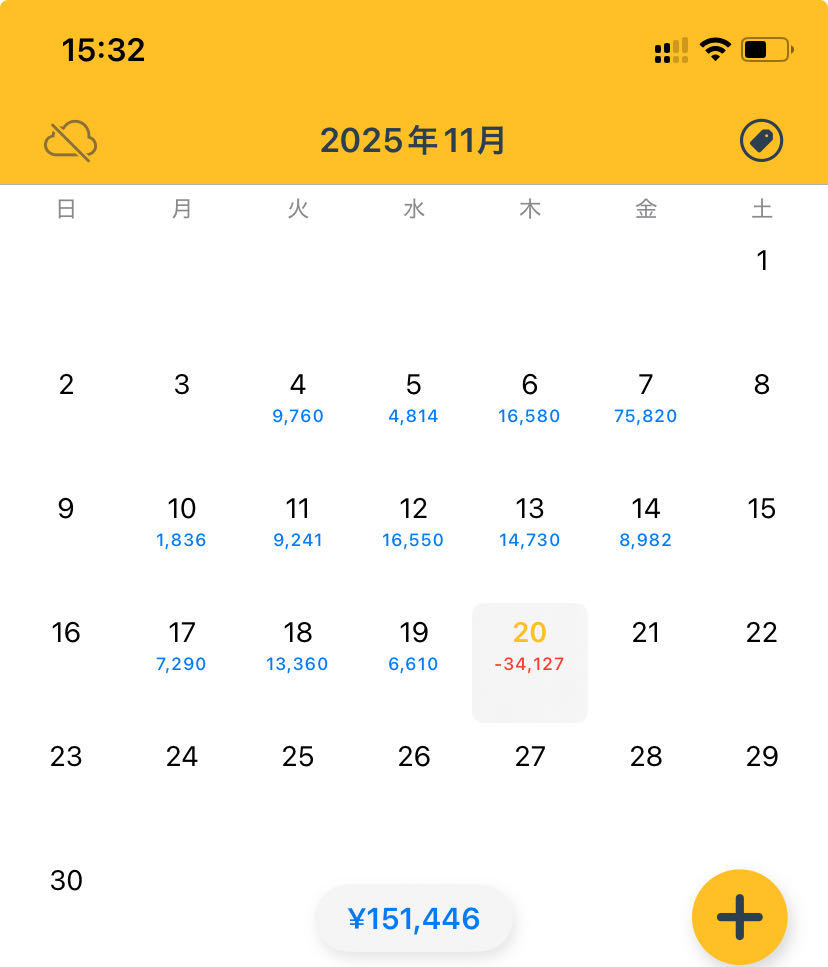Choose November 18 showing 13,360

point(298,646)
